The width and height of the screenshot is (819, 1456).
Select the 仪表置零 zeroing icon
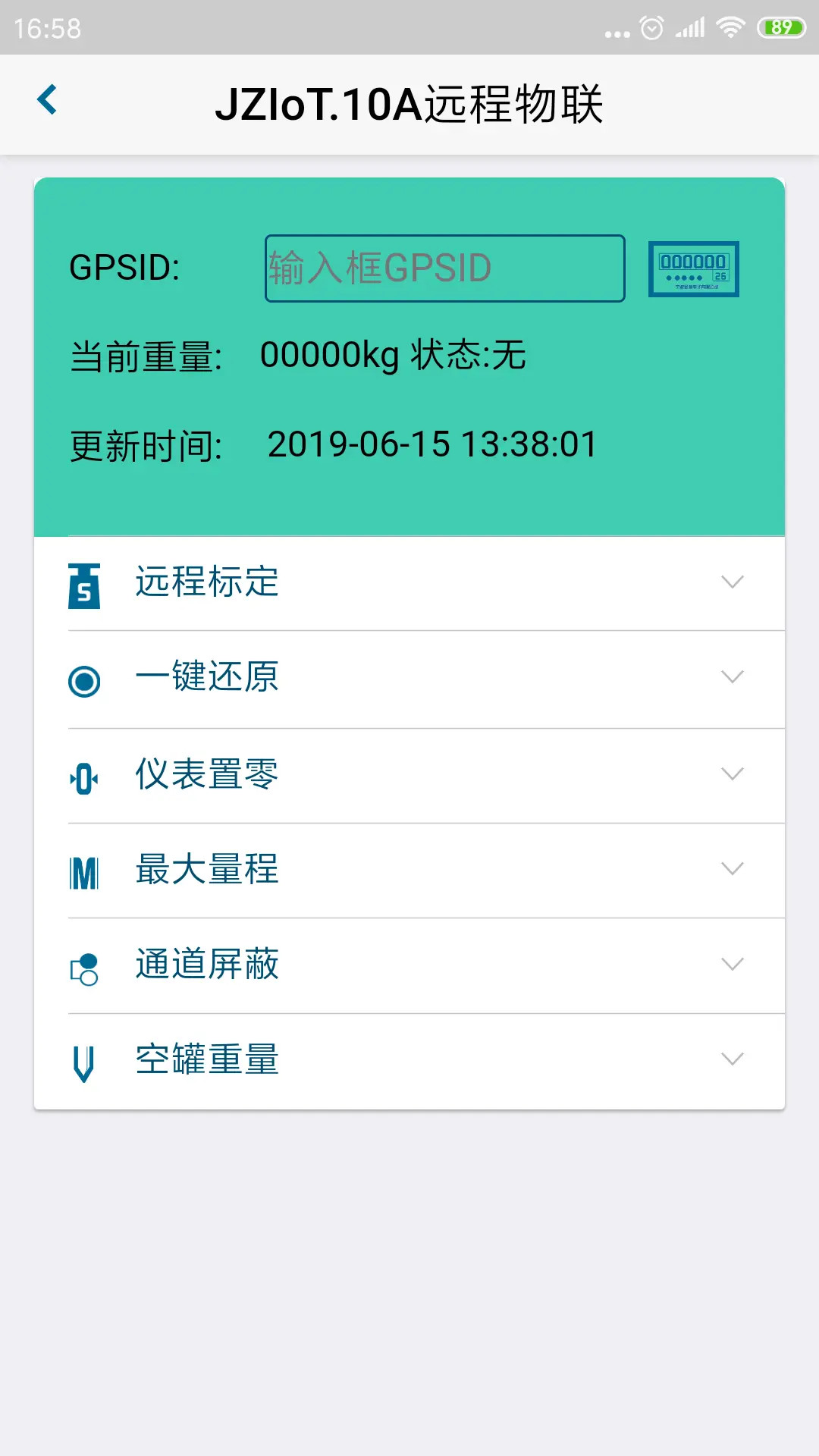(83, 775)
